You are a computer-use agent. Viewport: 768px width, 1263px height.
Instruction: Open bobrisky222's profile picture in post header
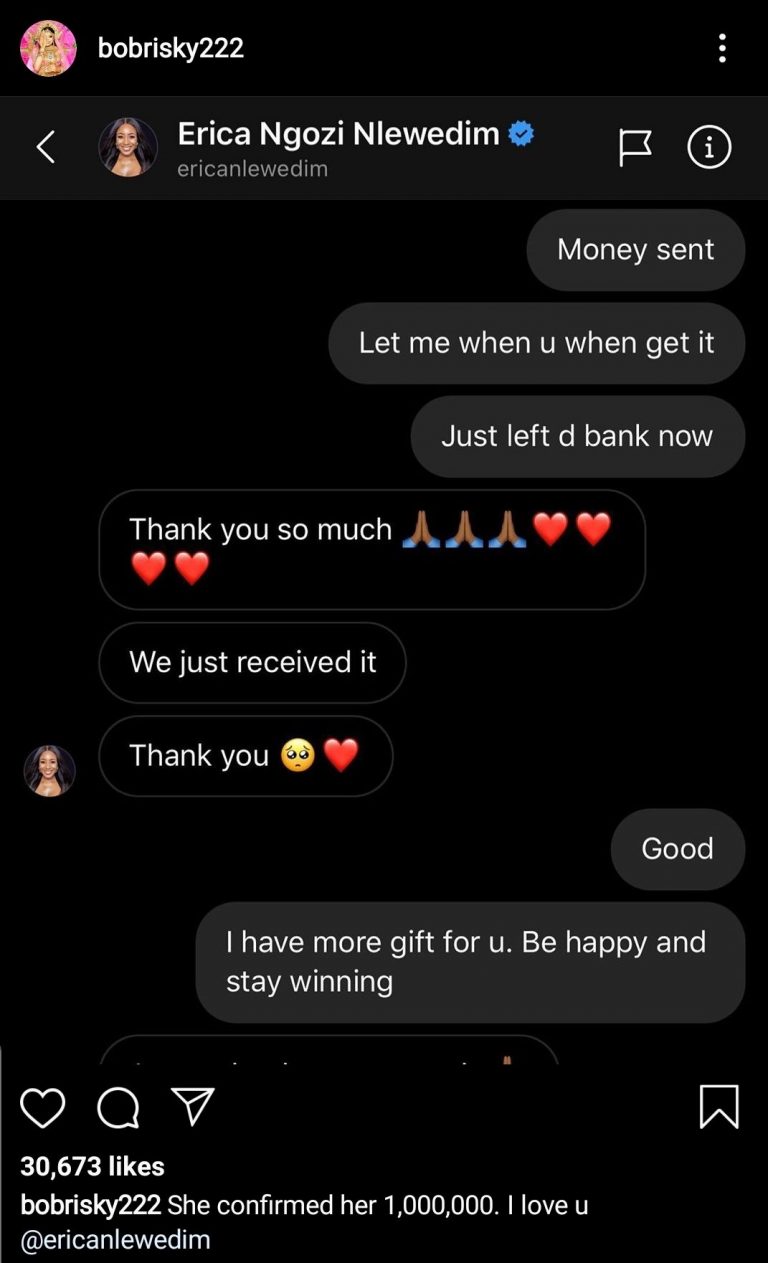(x=48, y=48)
